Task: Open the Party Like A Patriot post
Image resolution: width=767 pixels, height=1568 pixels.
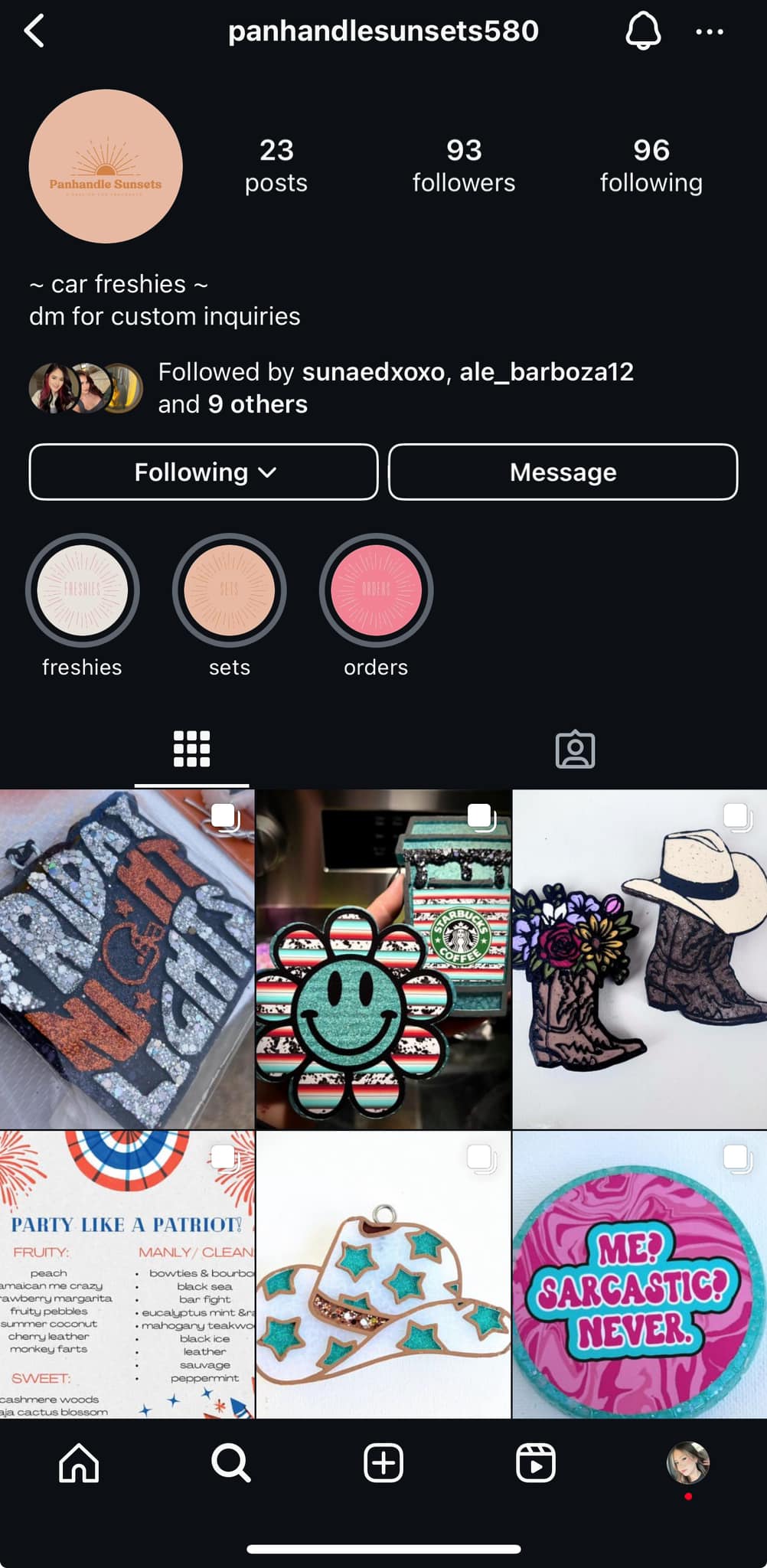Action: tap(126, 1273)
